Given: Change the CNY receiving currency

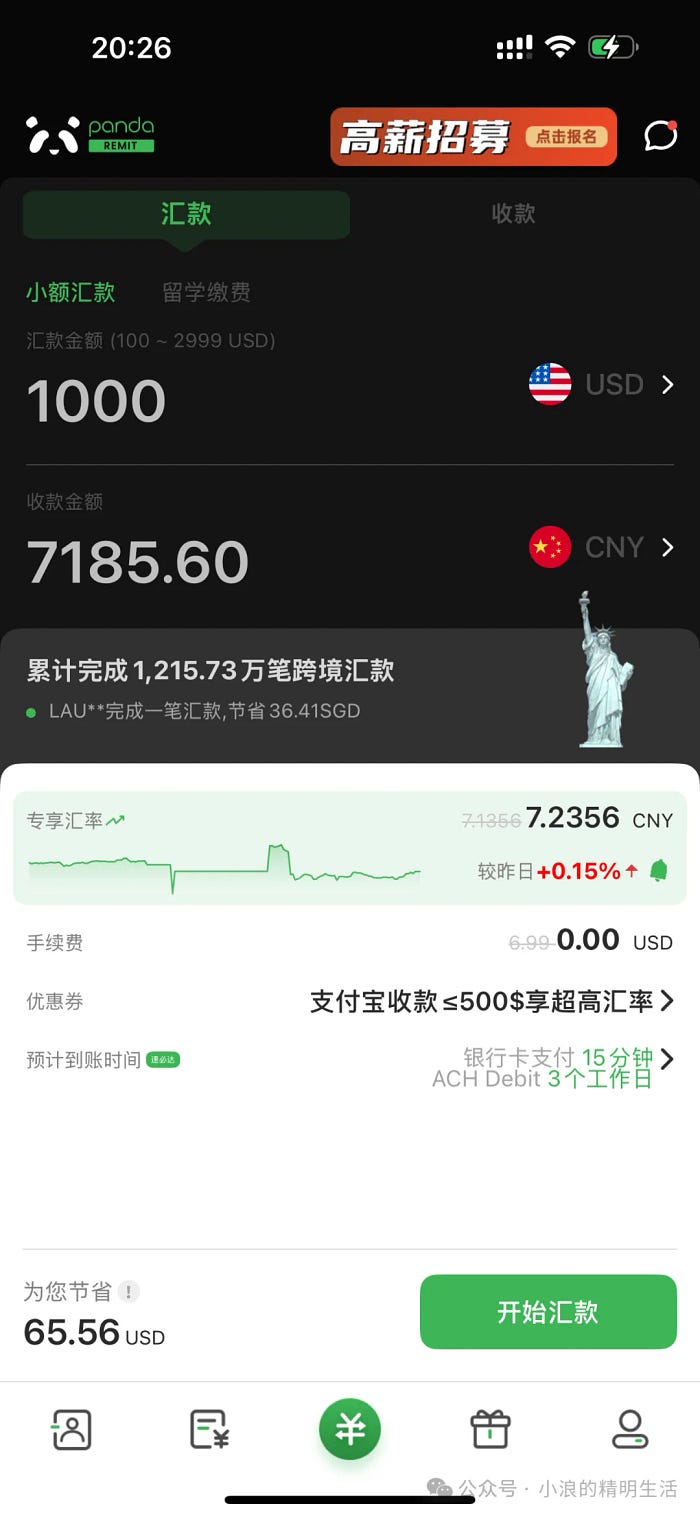Looking at the screenshot, I should [x=601, y=547].
